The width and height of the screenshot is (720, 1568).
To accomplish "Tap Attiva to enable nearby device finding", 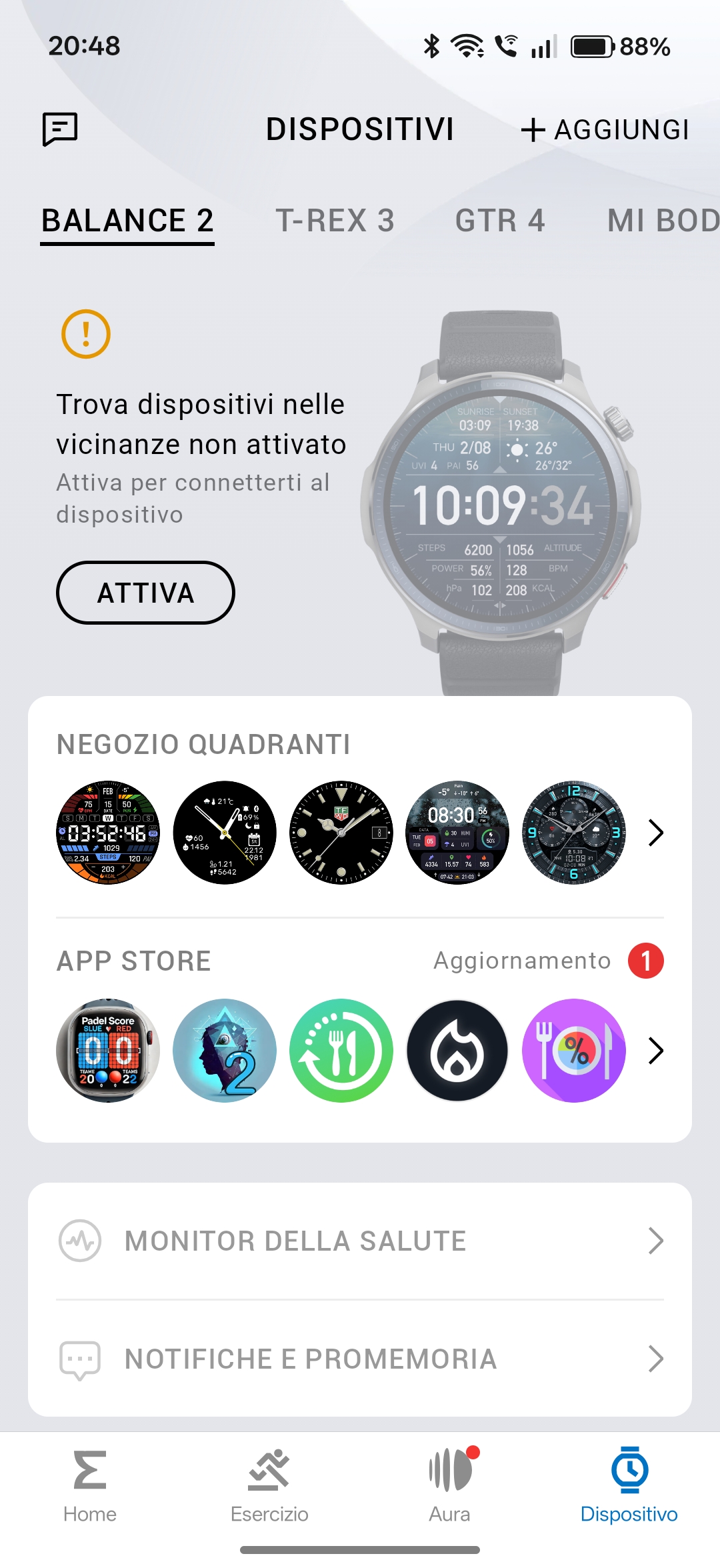I will [145, 593].
